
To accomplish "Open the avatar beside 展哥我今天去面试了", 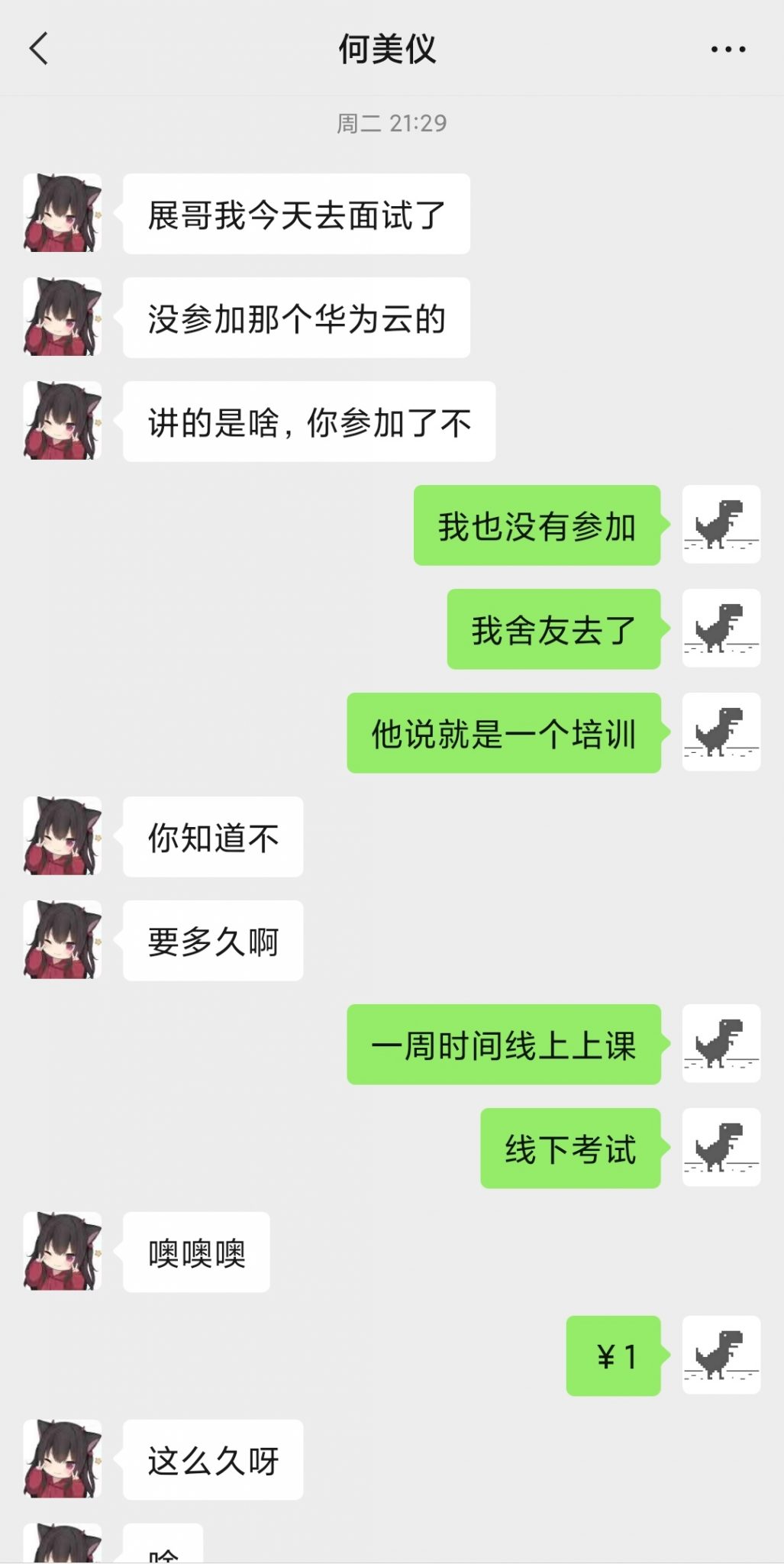I will tap(63, 213).
